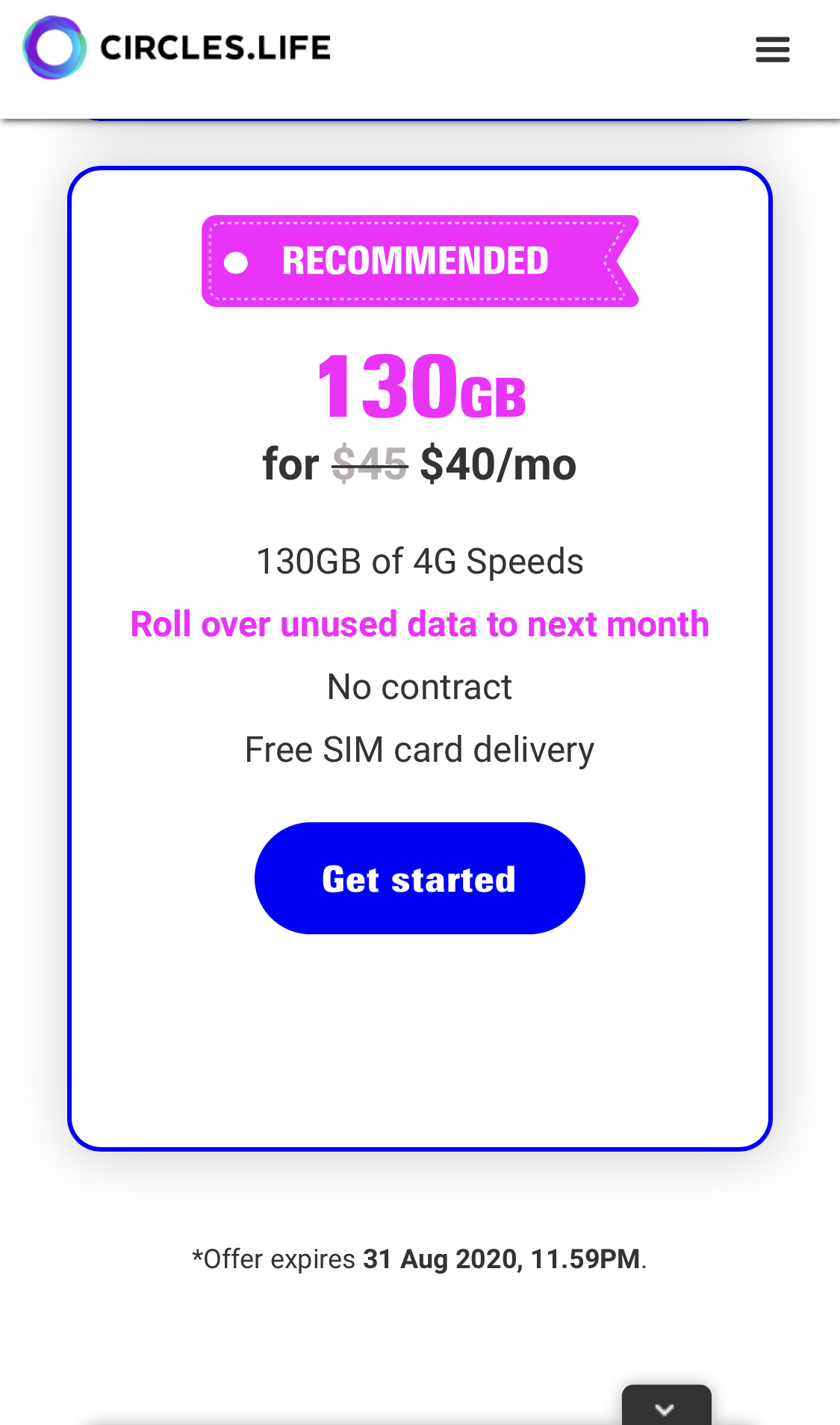Tap Get started on the 130GB plan

point(420,878)
